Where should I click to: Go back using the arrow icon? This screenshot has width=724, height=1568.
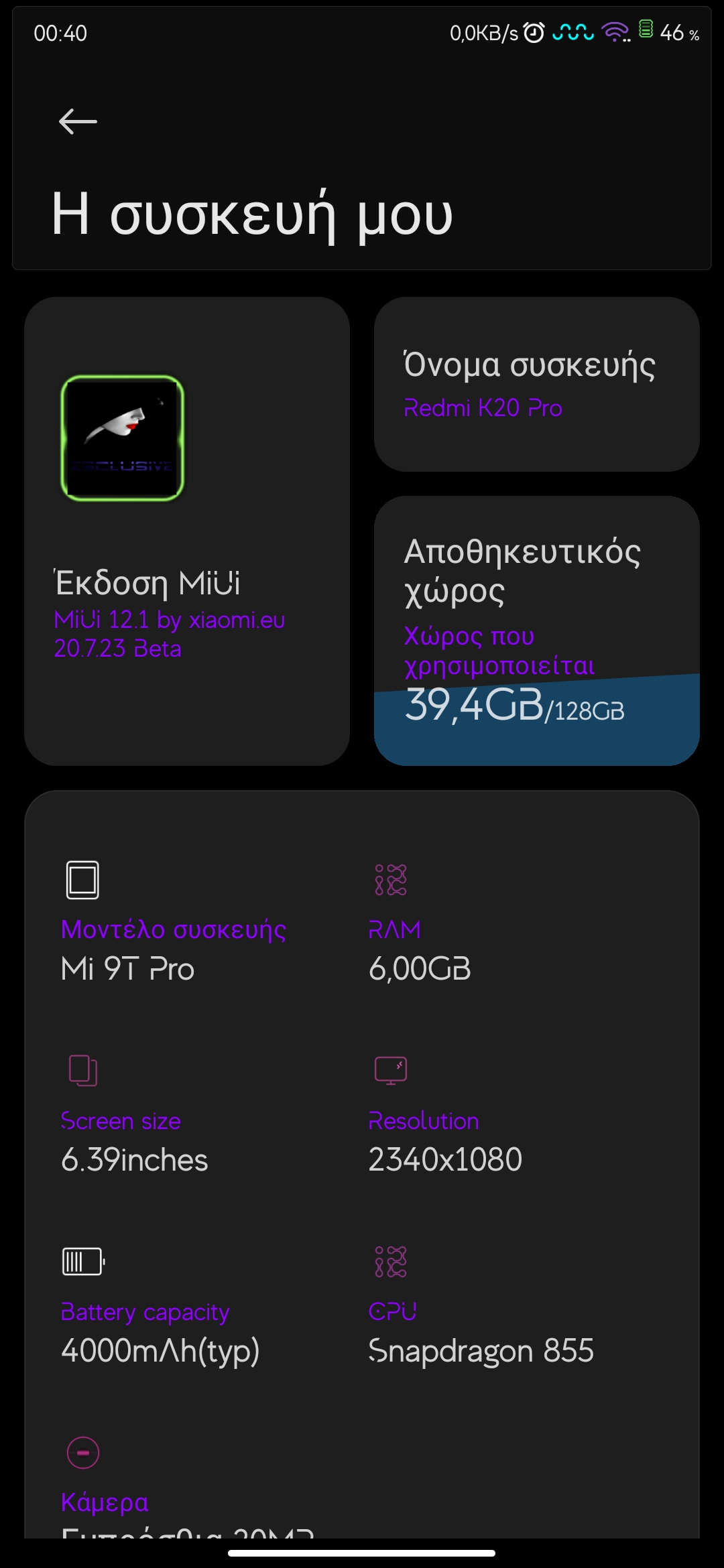(x=78, y=121)
